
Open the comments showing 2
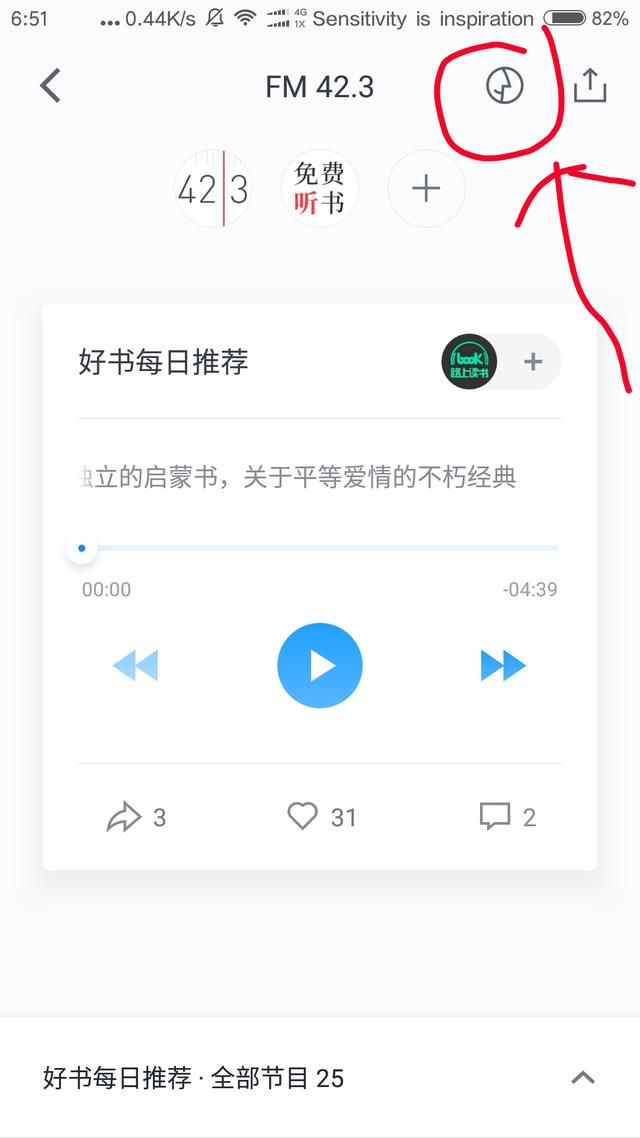[507, 817]
